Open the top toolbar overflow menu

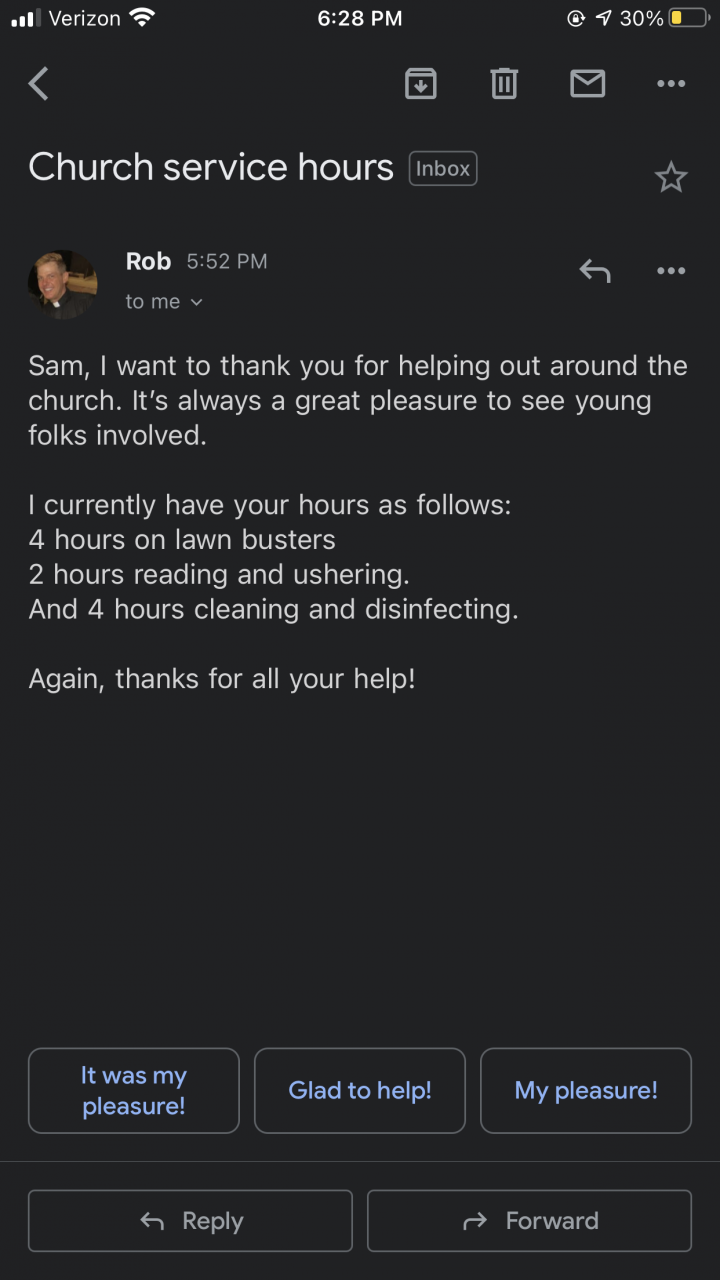coord(671,84)
